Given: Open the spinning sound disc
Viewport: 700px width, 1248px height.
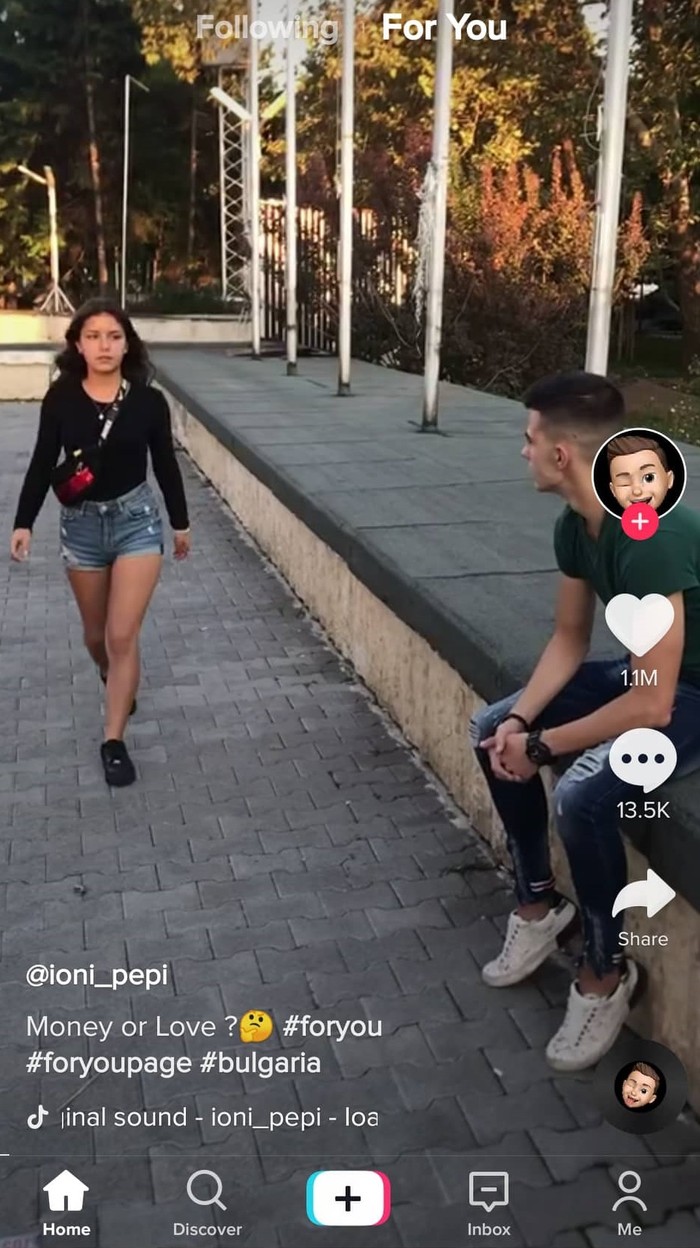Looking at the screenshot, I should pos(640,1086).
